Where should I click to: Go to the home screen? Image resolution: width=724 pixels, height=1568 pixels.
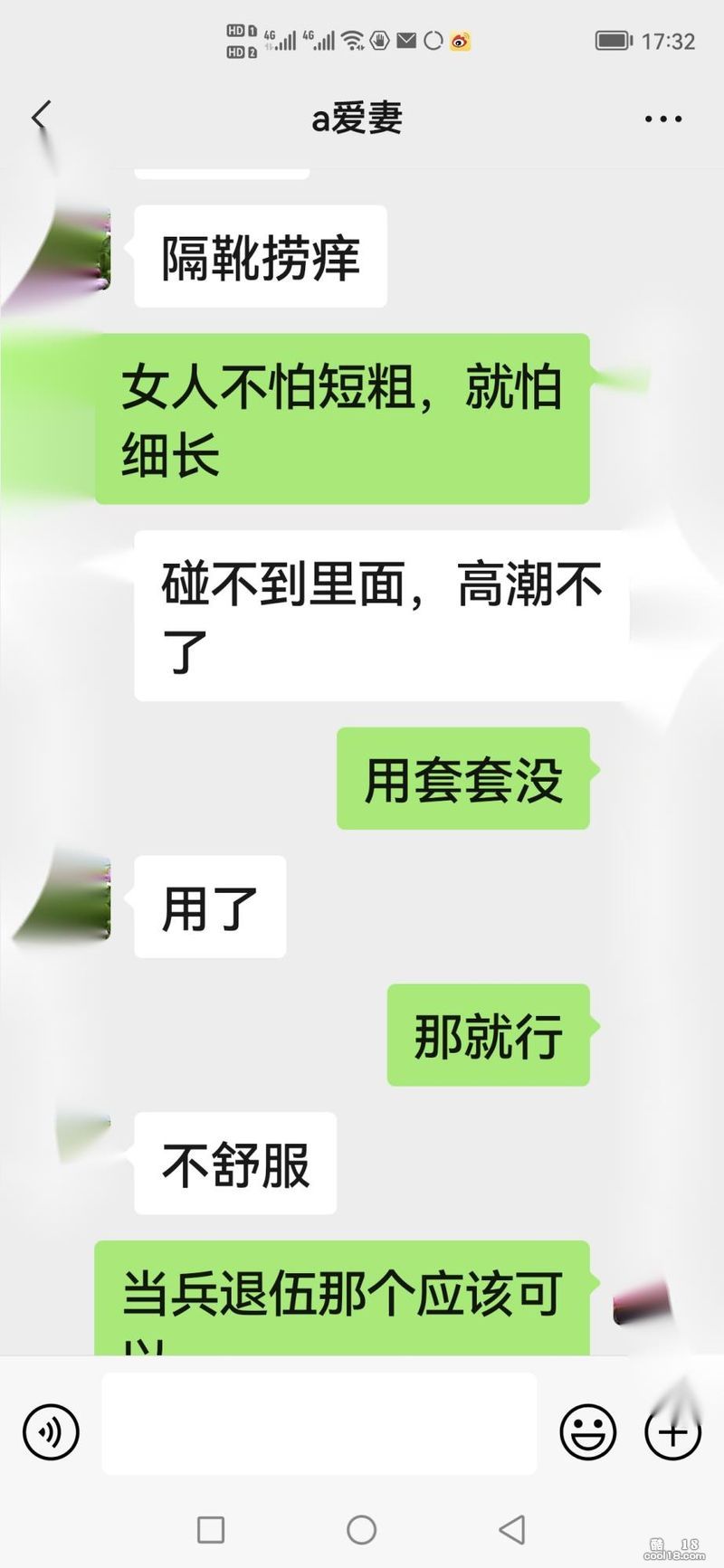tap(361, 1530)
